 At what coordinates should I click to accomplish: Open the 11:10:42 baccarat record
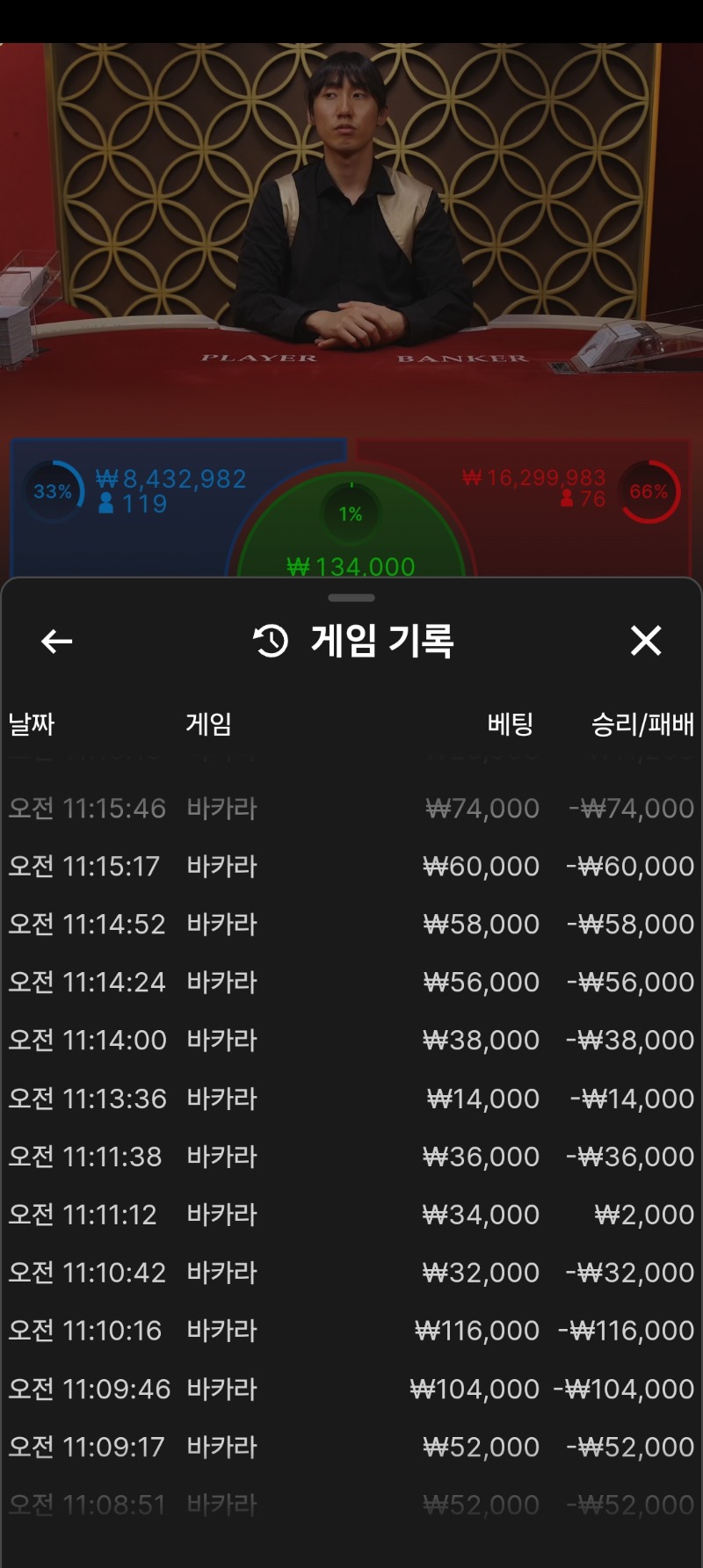(x=351, y=1273)
